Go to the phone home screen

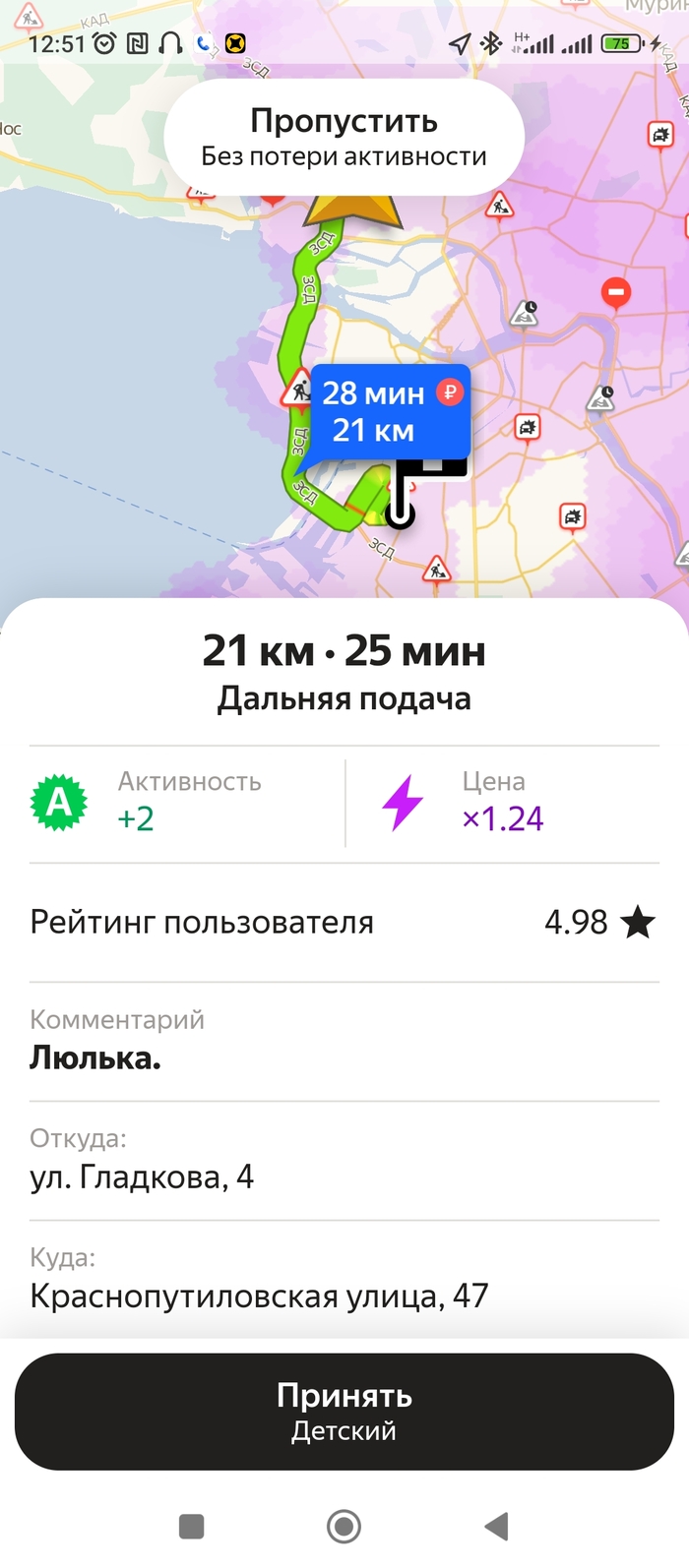click(344, 1526)
